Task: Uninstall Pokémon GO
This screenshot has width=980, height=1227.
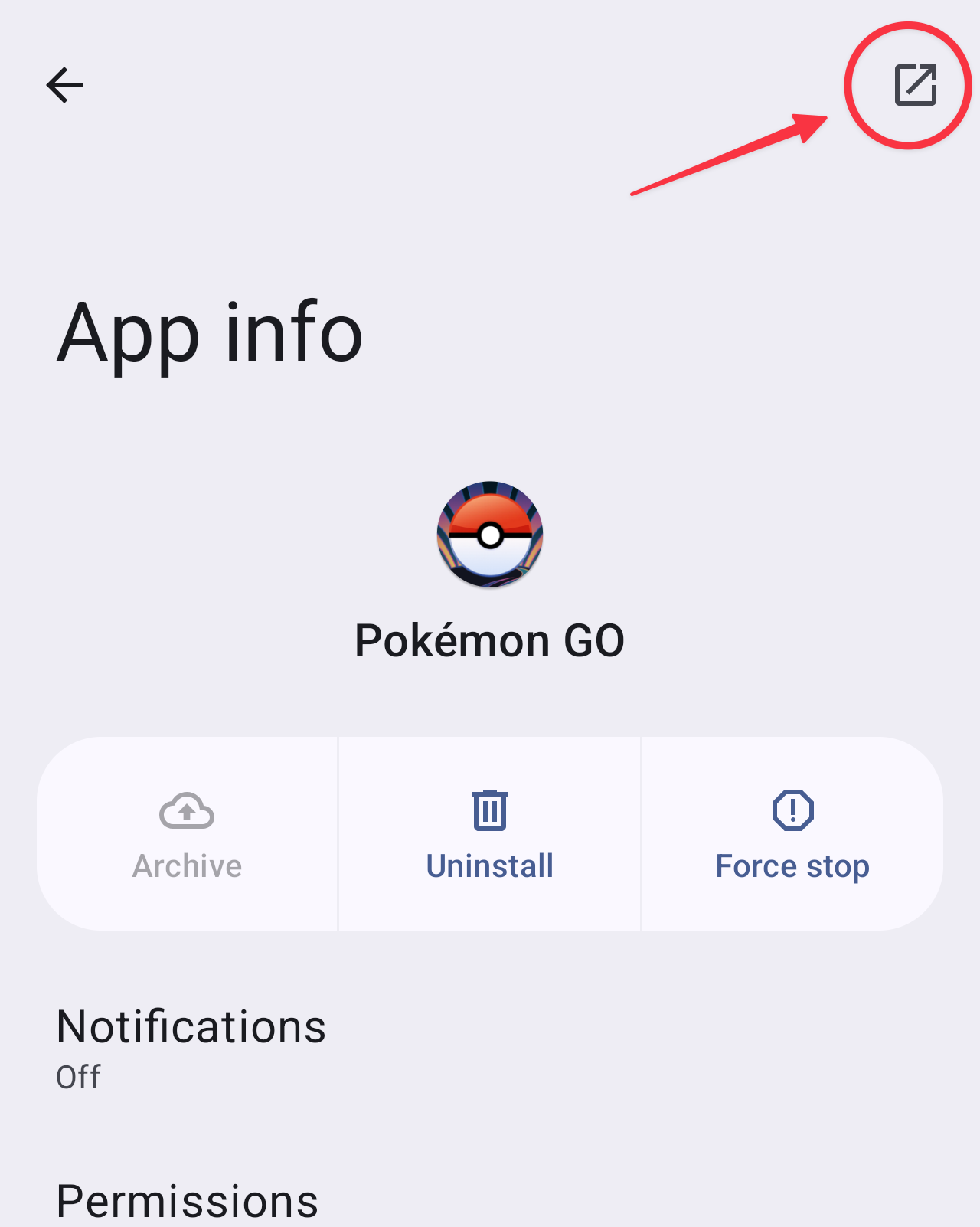Action: pos(489,833)
